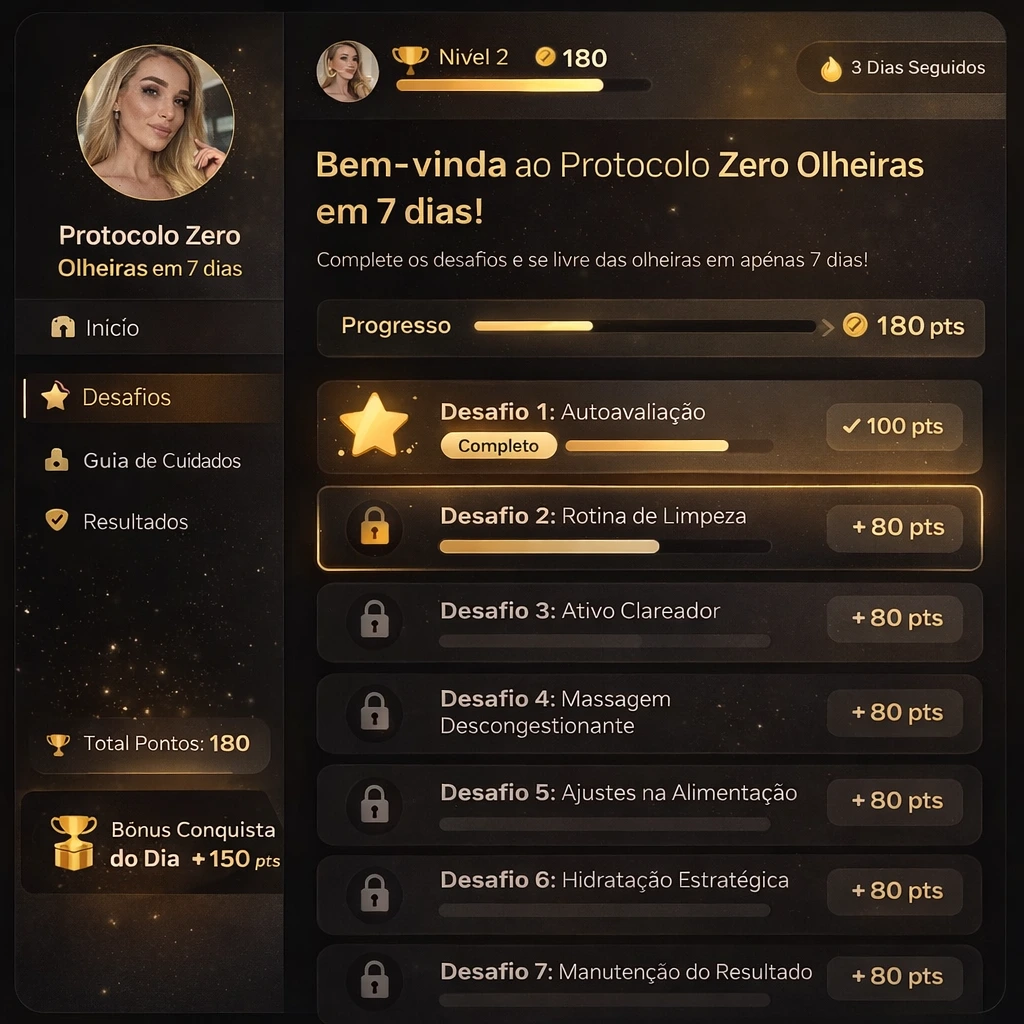Open Desafio 2: Rotina de Limpeza
This screenshot has width=1024, height=1024.
(x=648, y=528)
